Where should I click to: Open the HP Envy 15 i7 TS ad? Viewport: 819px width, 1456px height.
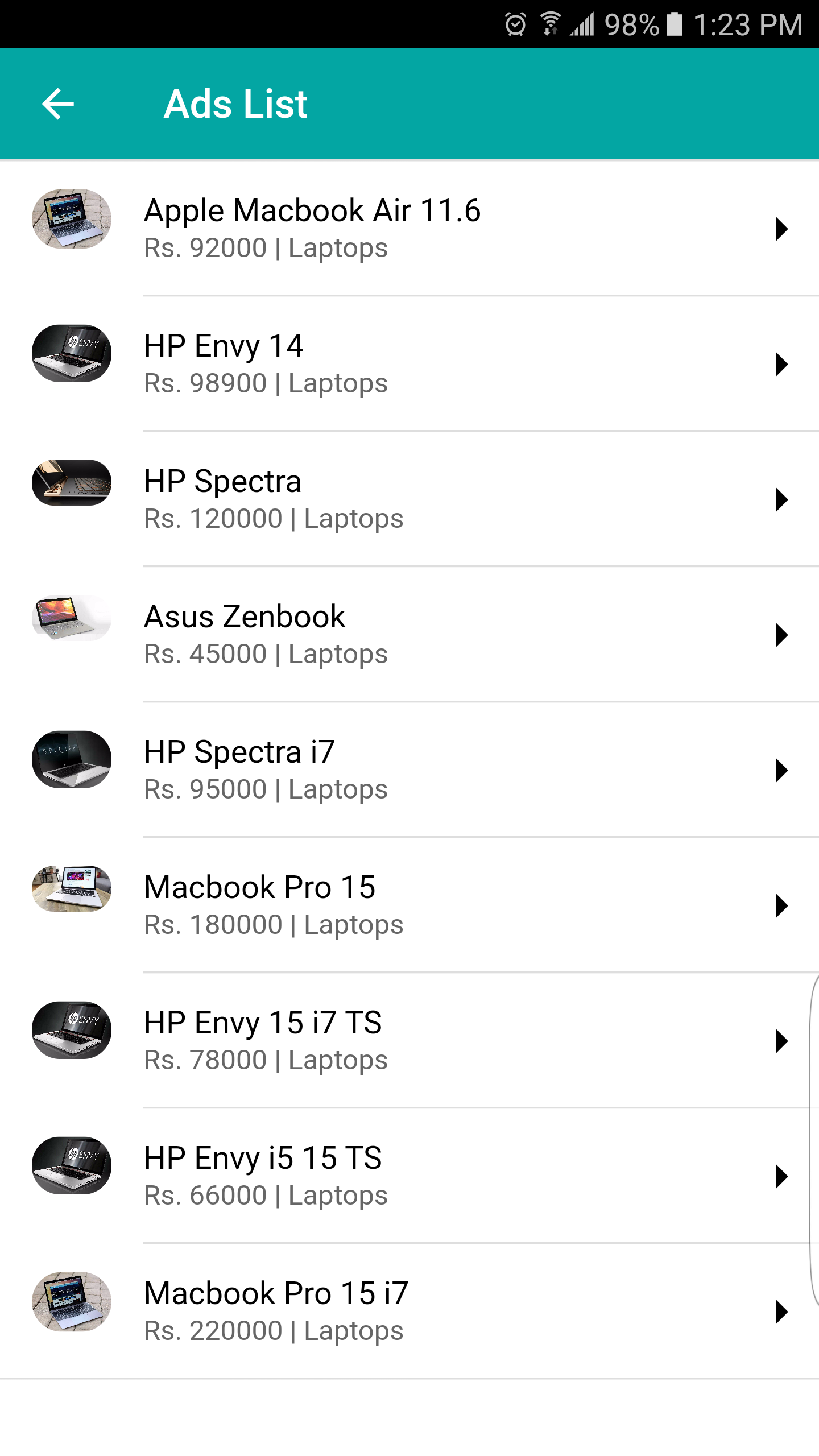pos(409,1041)
